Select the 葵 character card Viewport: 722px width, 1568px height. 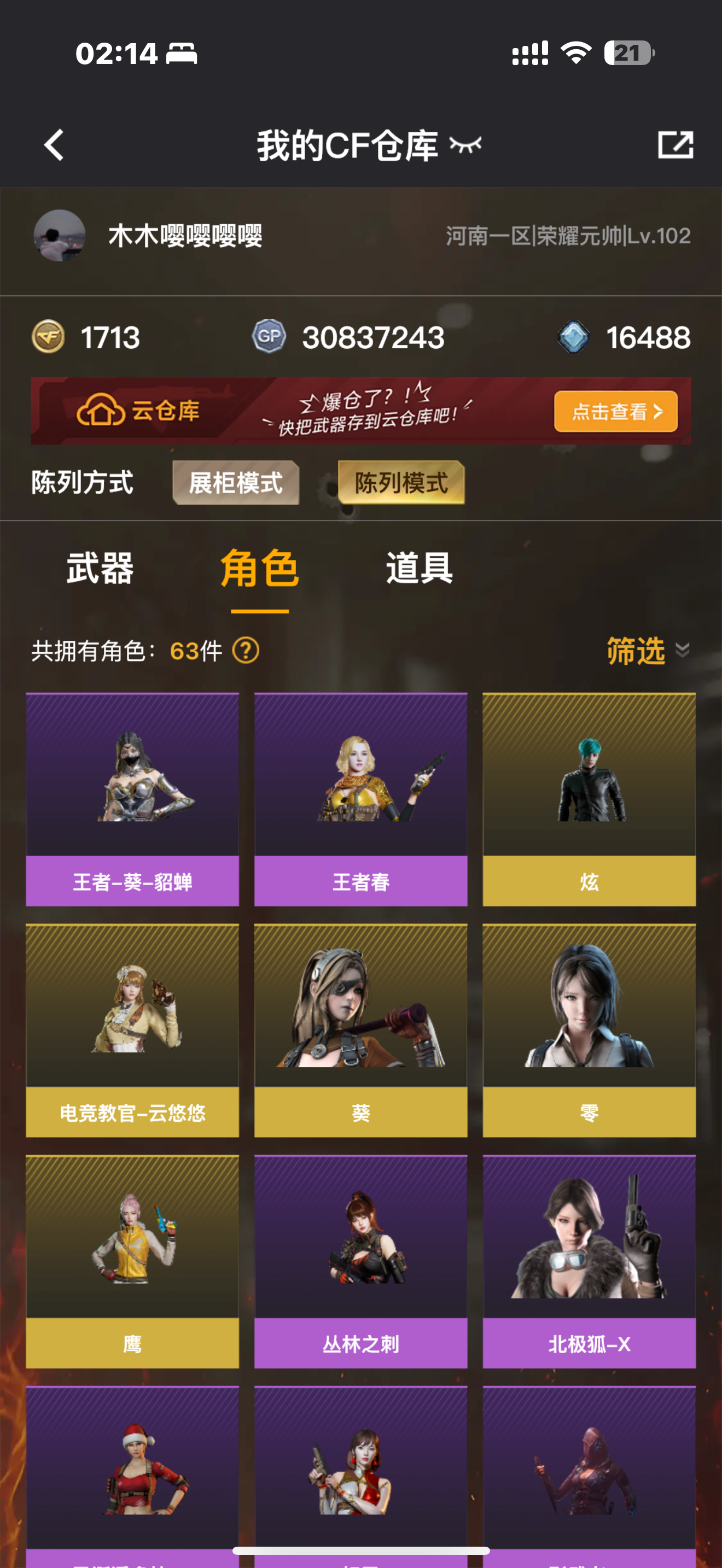[360, 1030]
